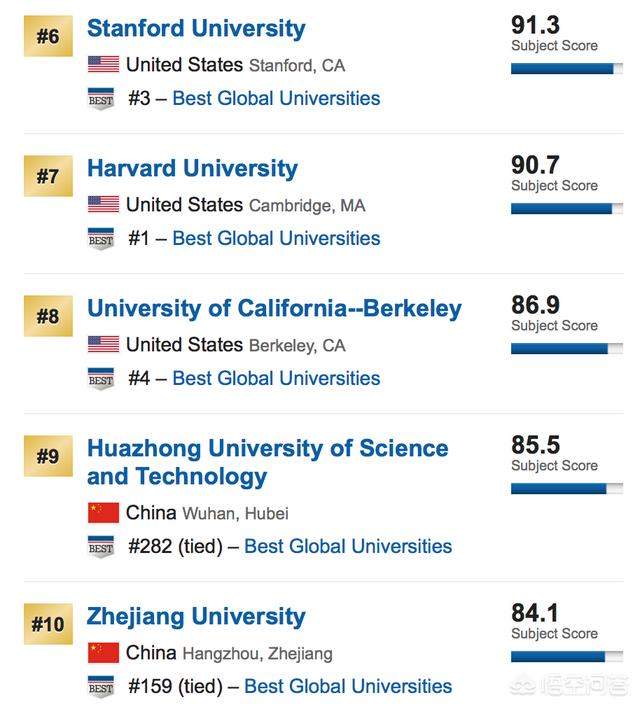Tap Best Global Universities link under Zhejiang

click(348, 686)
